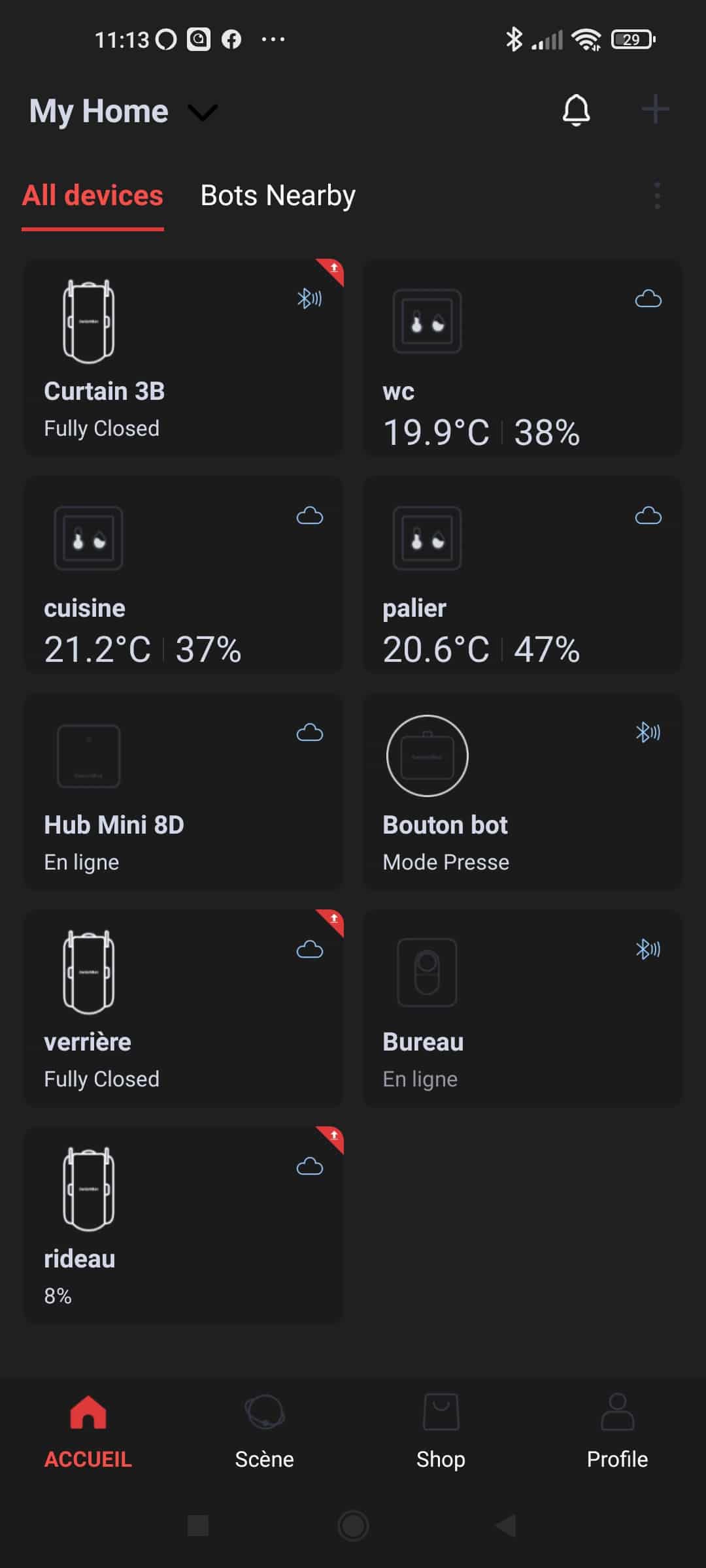This screenshot has height=1568, width=706.
Task: Open the cuisine thermometer card
Action: [184, 574]
